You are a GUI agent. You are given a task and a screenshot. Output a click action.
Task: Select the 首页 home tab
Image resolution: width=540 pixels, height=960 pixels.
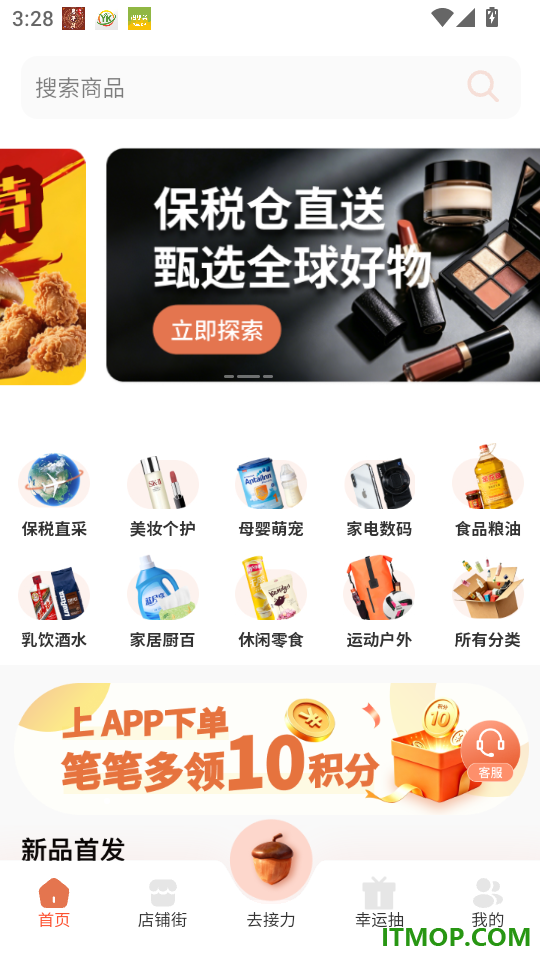[54, 904]
